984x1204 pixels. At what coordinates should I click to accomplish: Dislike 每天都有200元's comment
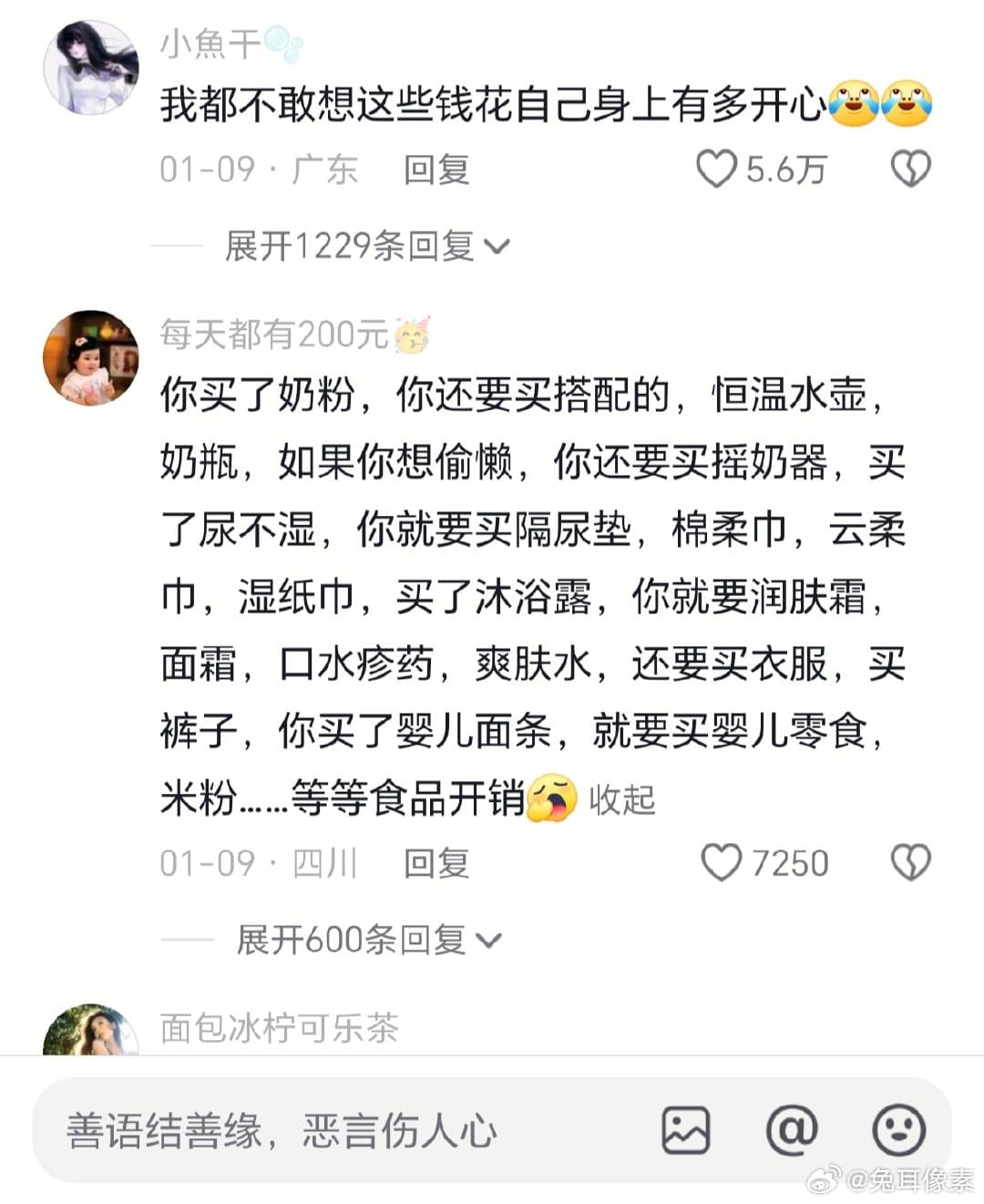(910, 862)
